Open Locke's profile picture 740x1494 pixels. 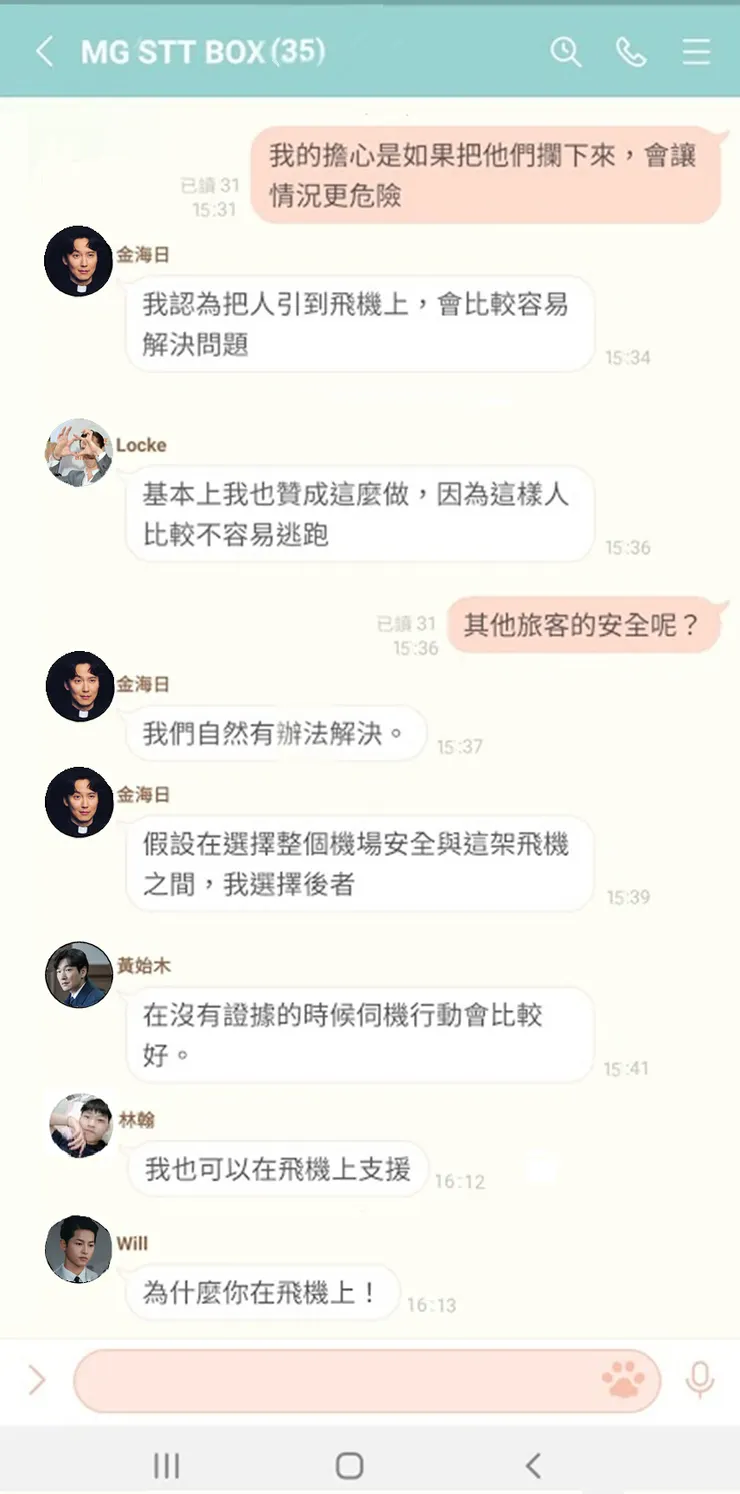coord(78,452)
